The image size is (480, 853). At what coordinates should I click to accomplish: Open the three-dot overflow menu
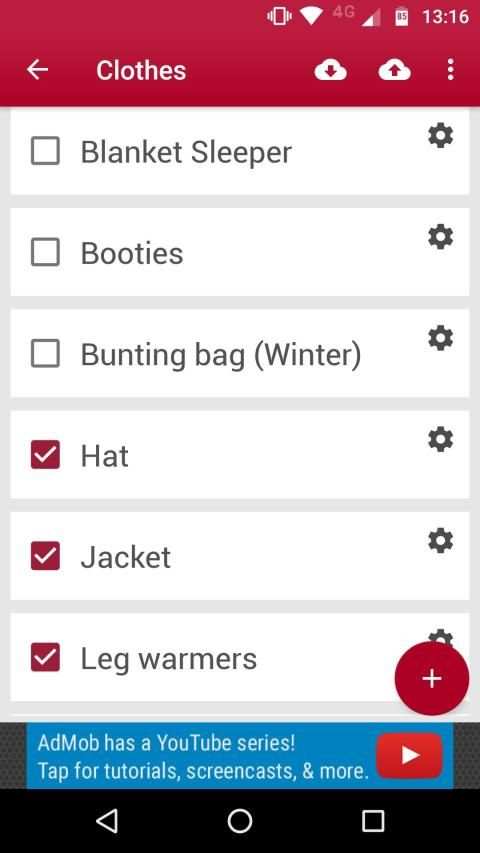tap(450, 70)
